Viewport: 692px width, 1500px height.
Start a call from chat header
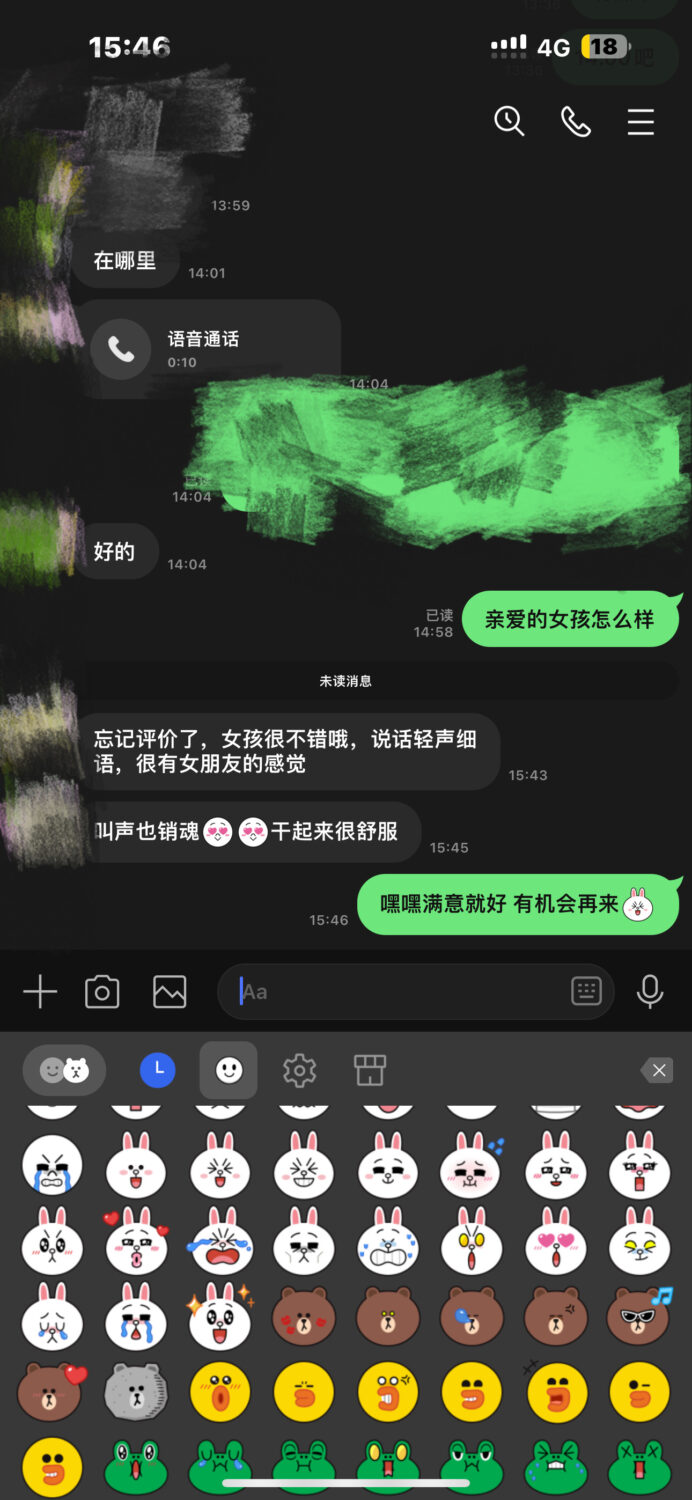575,122
